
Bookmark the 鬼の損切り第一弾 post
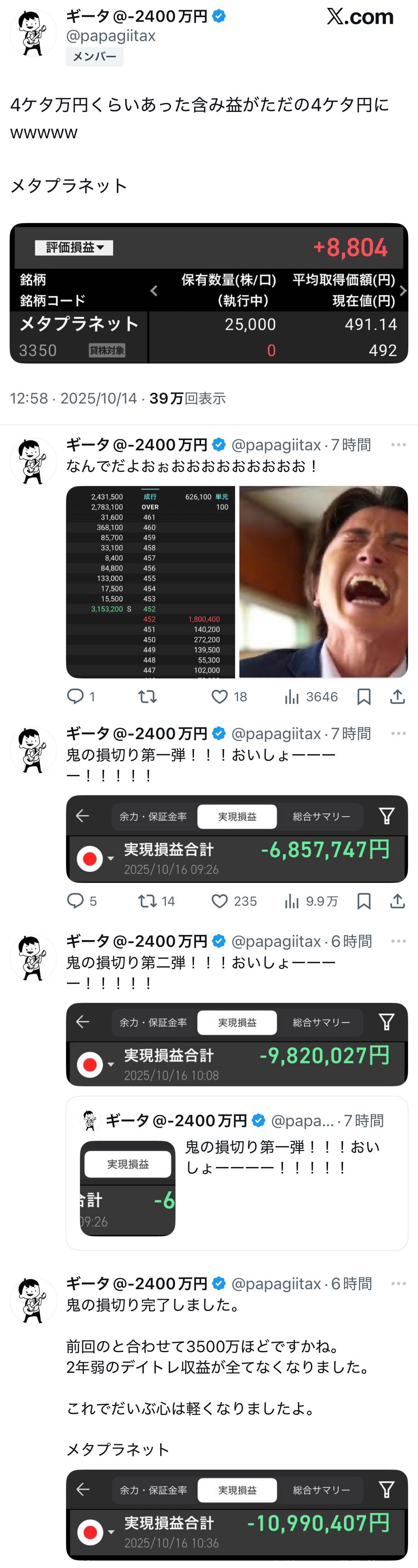[364, 901]
